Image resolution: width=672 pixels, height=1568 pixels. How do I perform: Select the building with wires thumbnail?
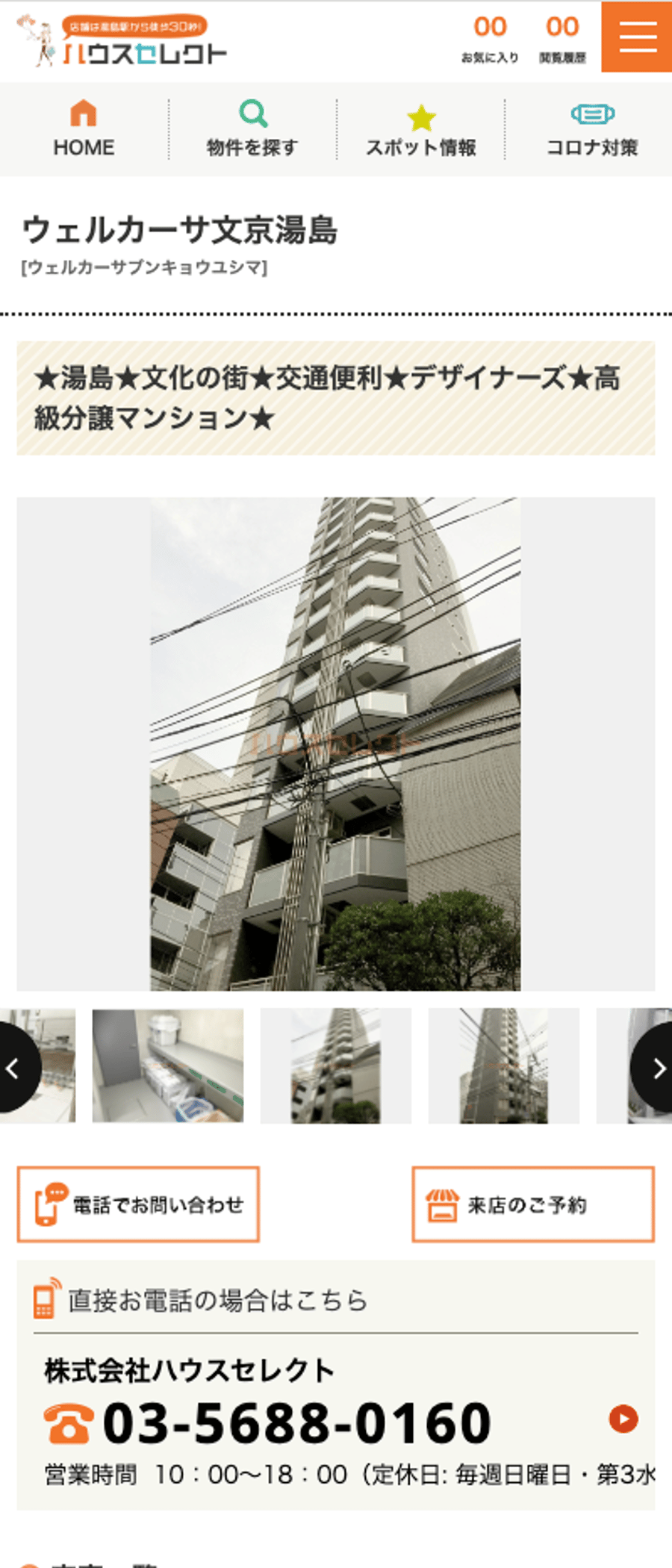point(504,1065)
